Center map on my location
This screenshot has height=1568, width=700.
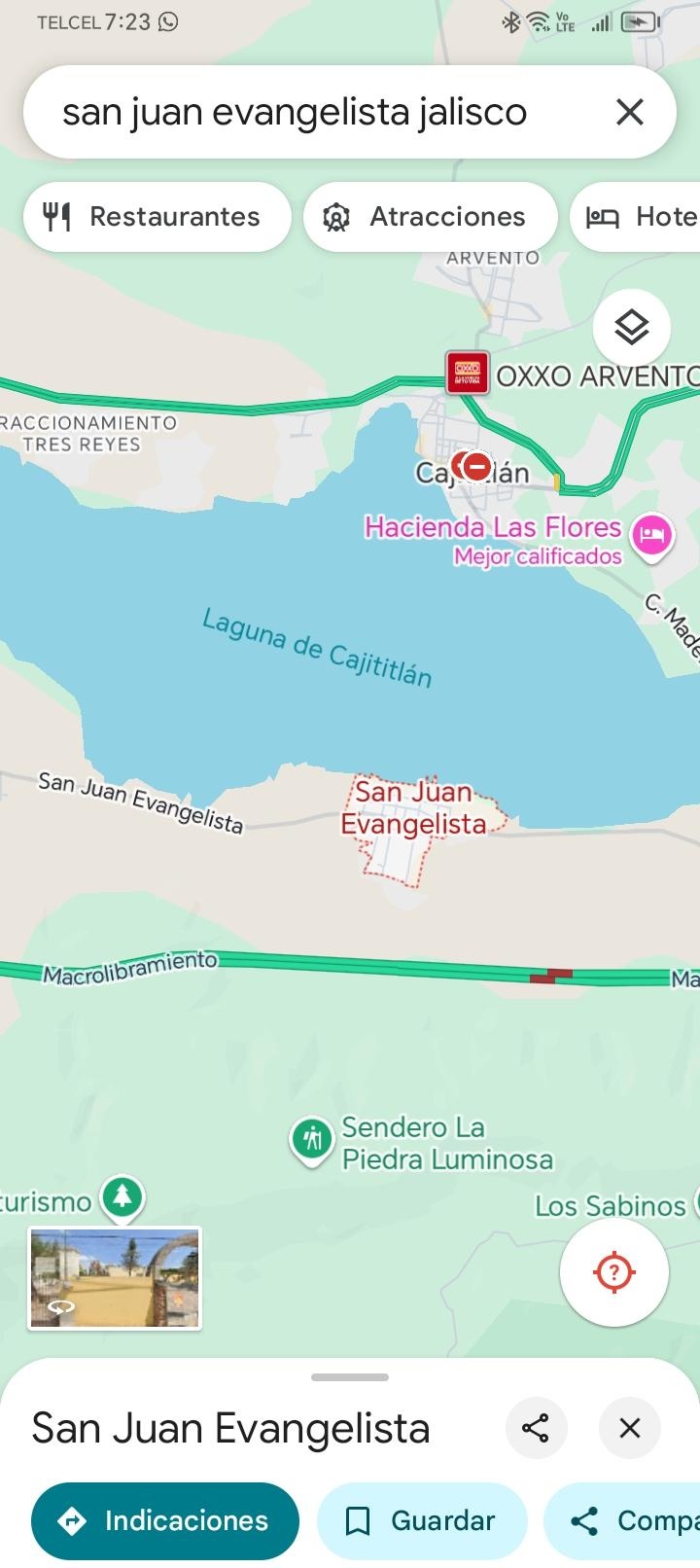pyautogui.click(x=614, y=1271)
